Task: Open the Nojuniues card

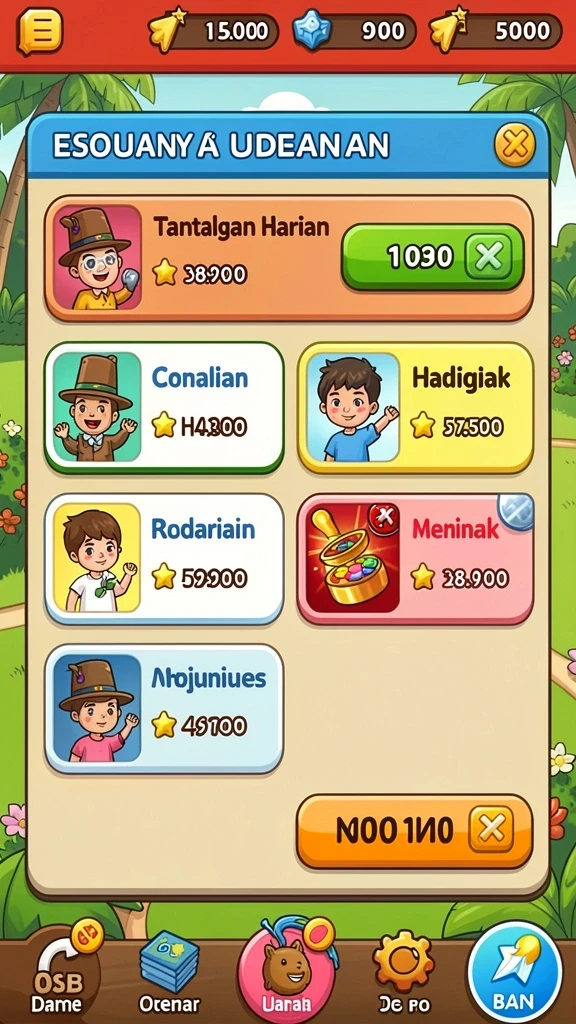Action: tap(164, 709)
